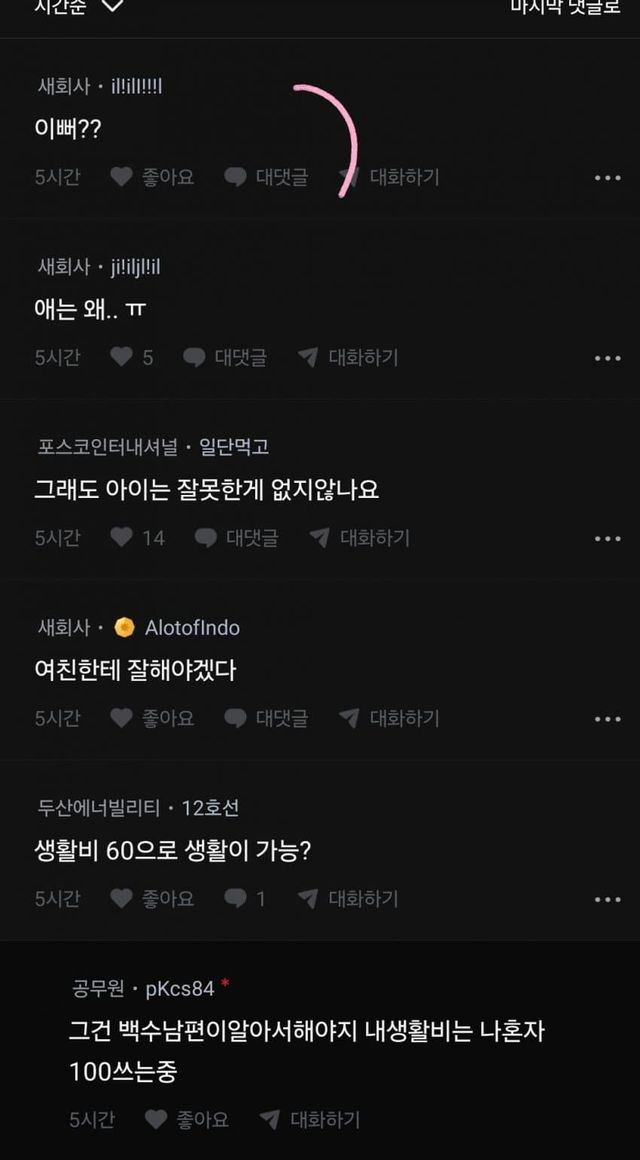Reply to 일단먹고's comment
This screenshot has height=1160, width=640.
tap(236, 538)
